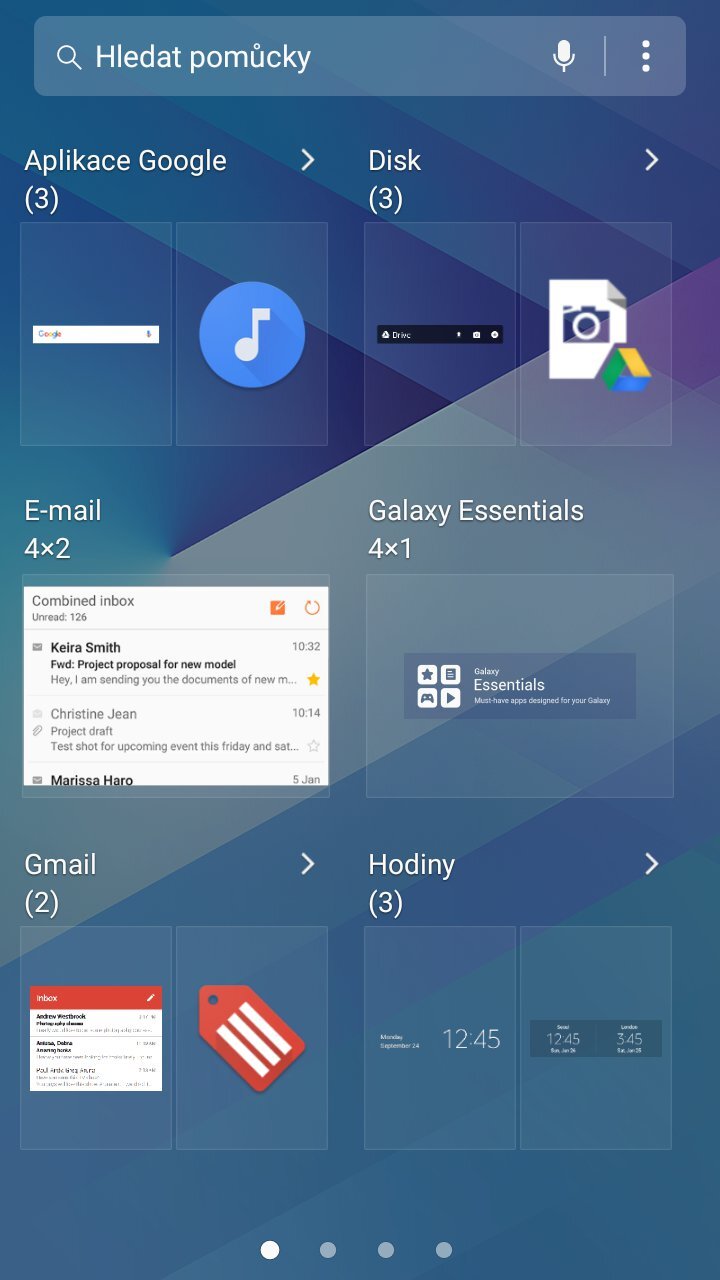The width and height of the screenshot is (720, 1280).
Task: Tap the Gmail inbox widget preview
Action: tap(95, 1037)
